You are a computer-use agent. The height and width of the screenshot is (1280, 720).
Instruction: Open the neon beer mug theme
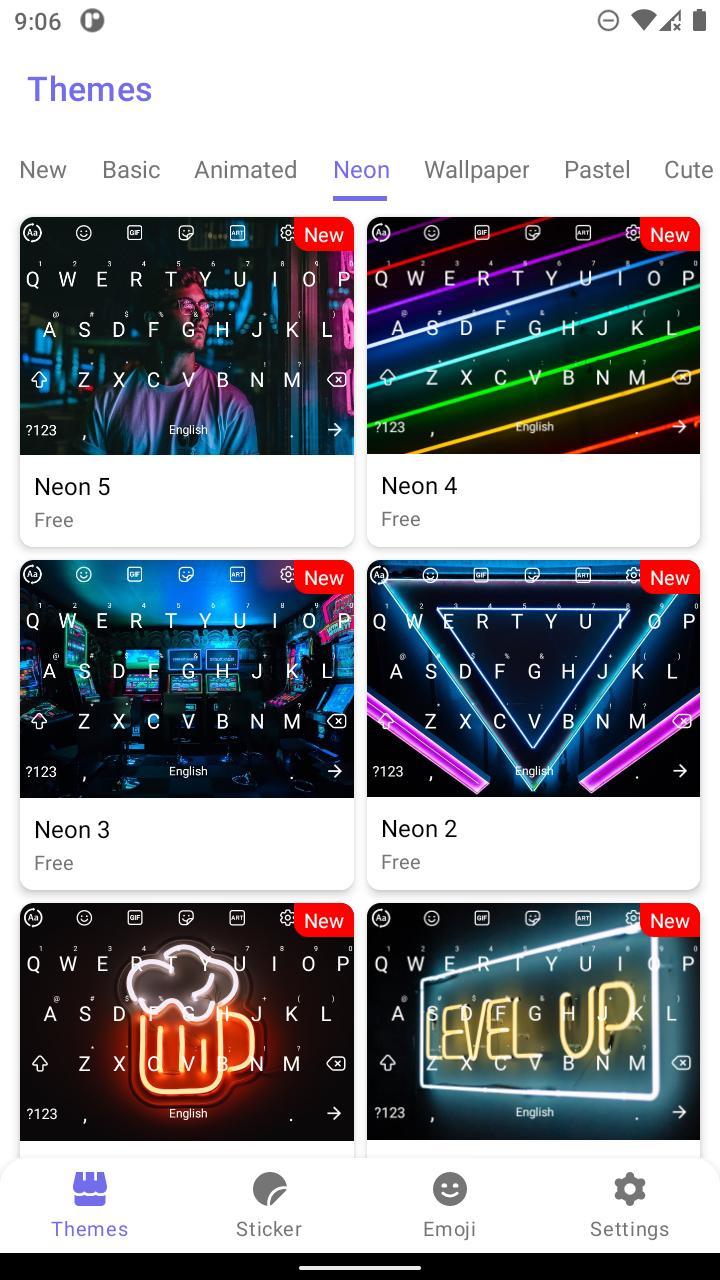click(x=186, y=1020)
